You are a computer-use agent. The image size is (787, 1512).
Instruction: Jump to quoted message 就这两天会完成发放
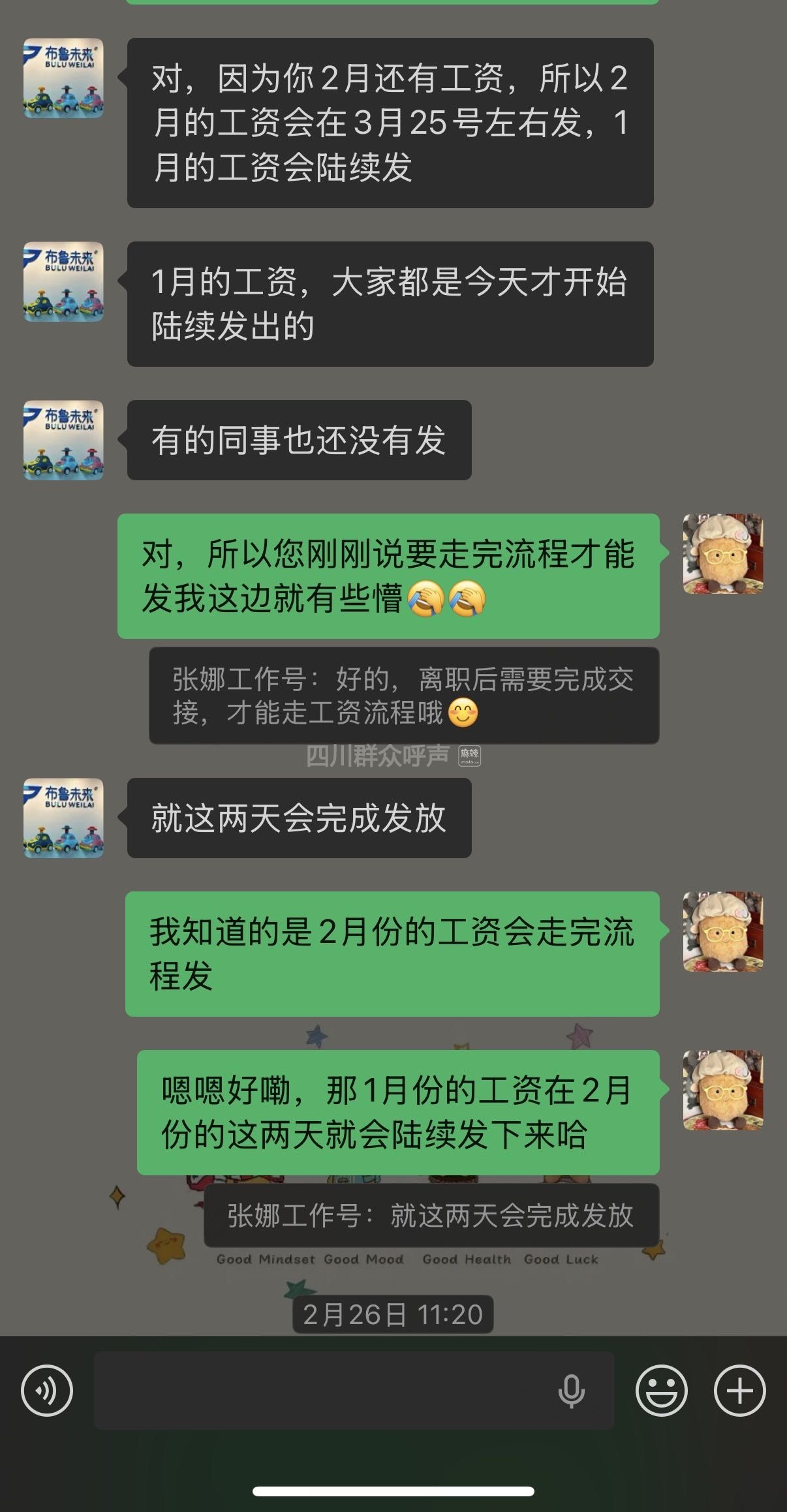click(431, 1215)
